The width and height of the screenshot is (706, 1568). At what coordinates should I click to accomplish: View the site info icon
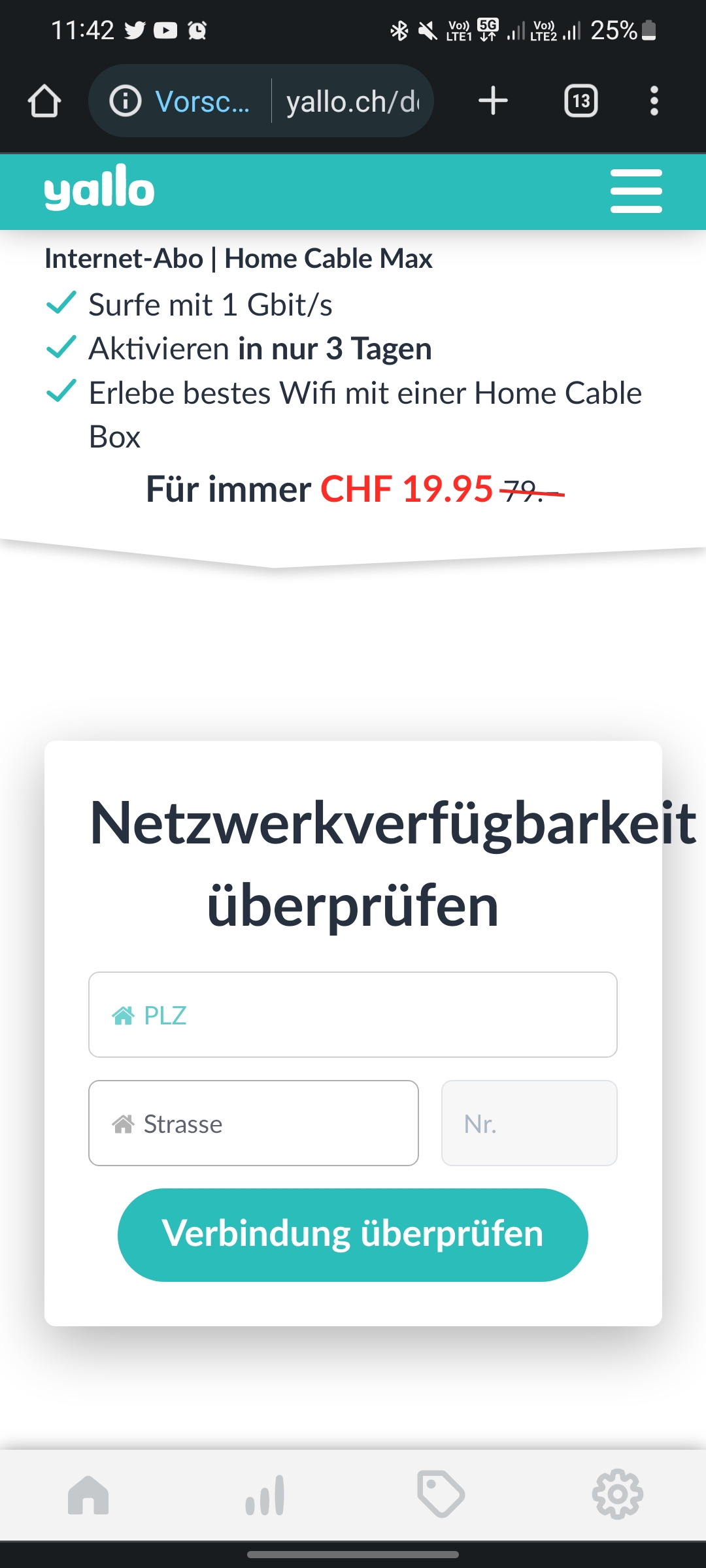point(125,101)
